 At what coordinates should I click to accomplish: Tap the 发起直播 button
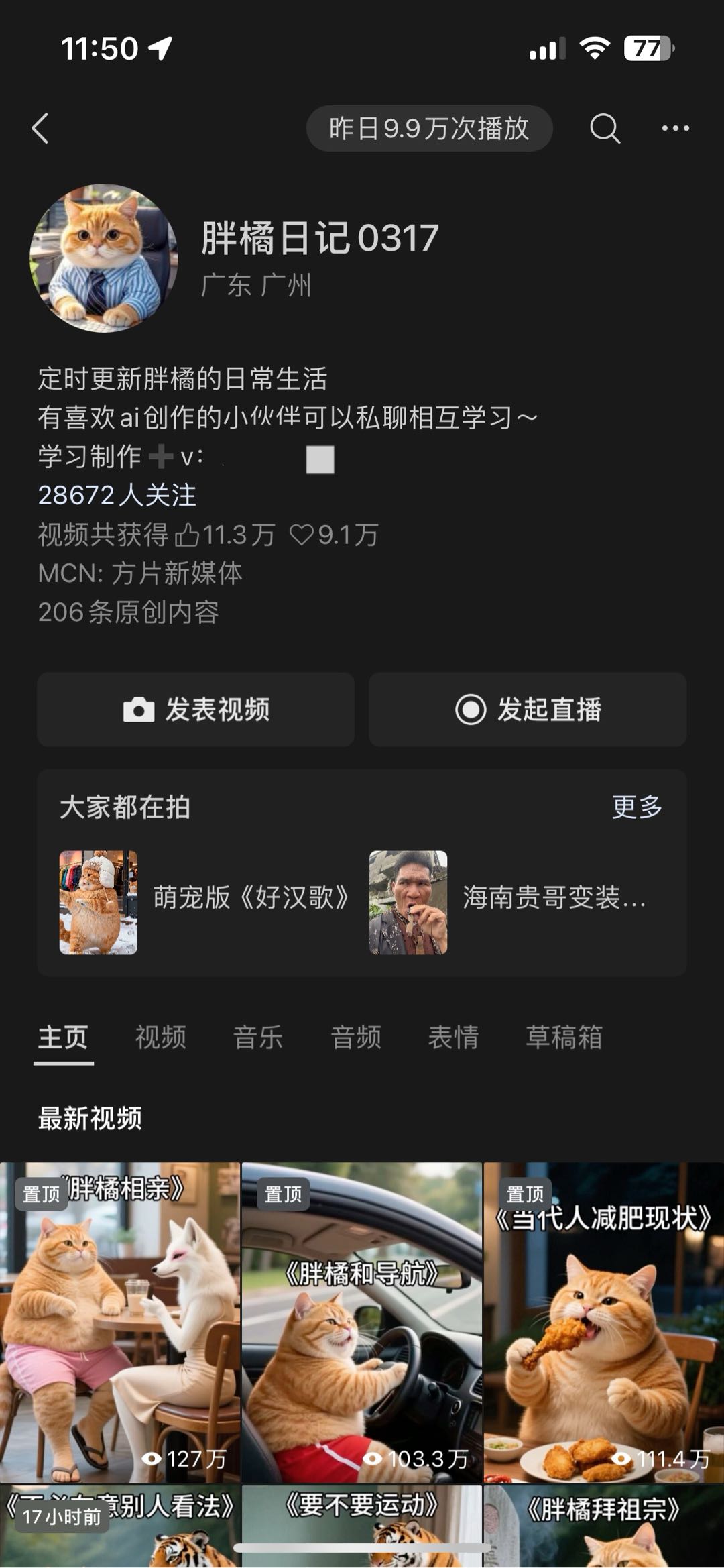click(530, 710)
